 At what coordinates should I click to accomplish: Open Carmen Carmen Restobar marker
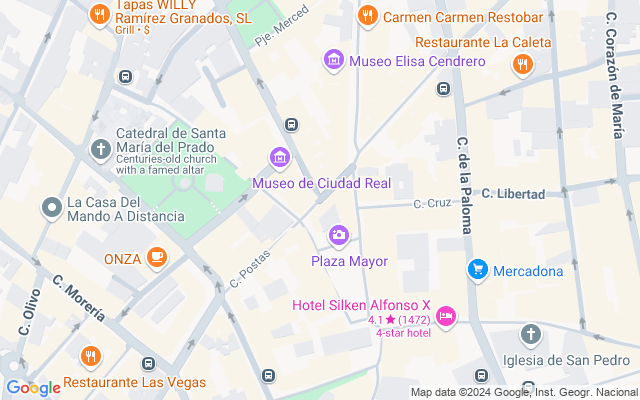tap(368, 16)
